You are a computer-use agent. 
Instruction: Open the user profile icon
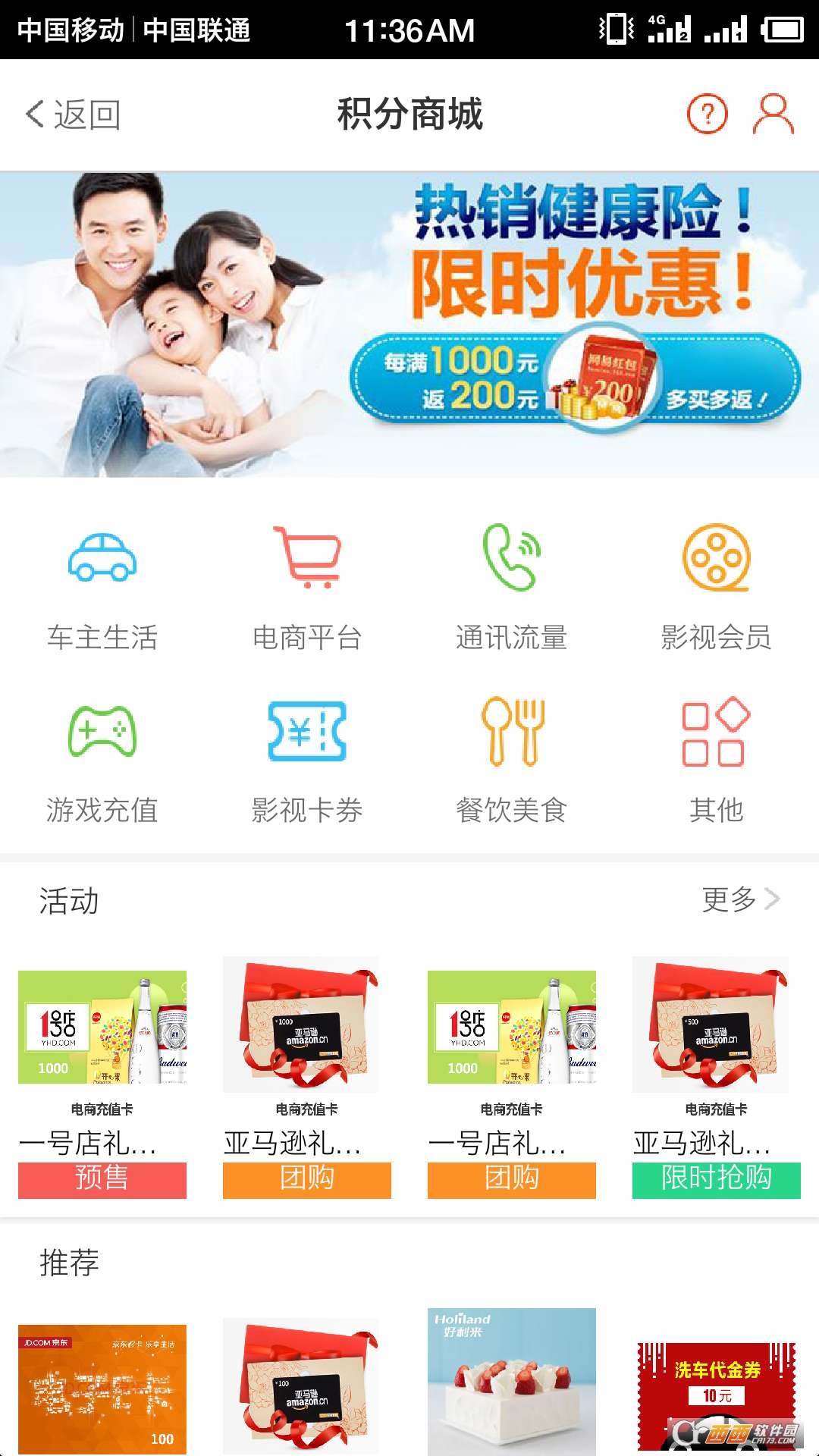tap(773, 115)
